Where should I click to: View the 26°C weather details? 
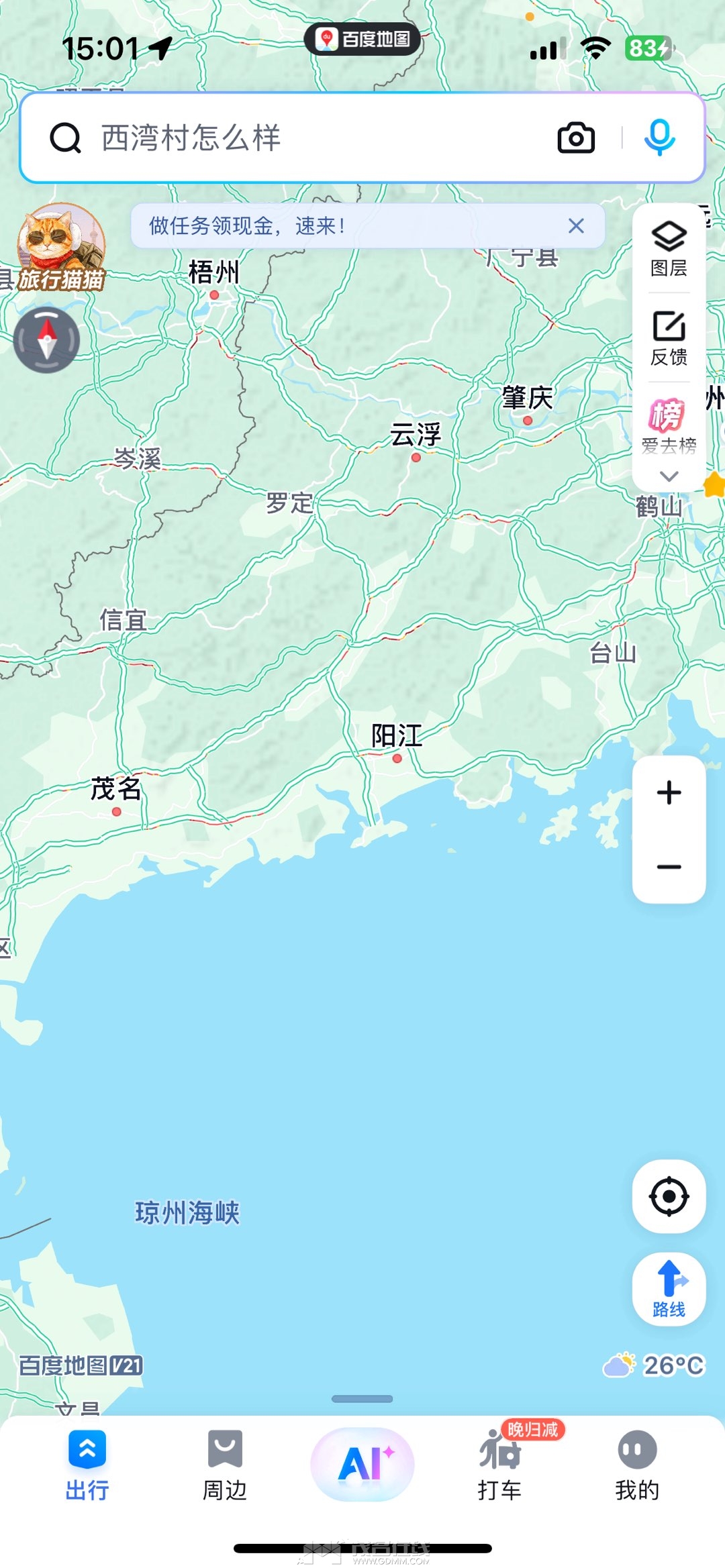(655, 1365)
